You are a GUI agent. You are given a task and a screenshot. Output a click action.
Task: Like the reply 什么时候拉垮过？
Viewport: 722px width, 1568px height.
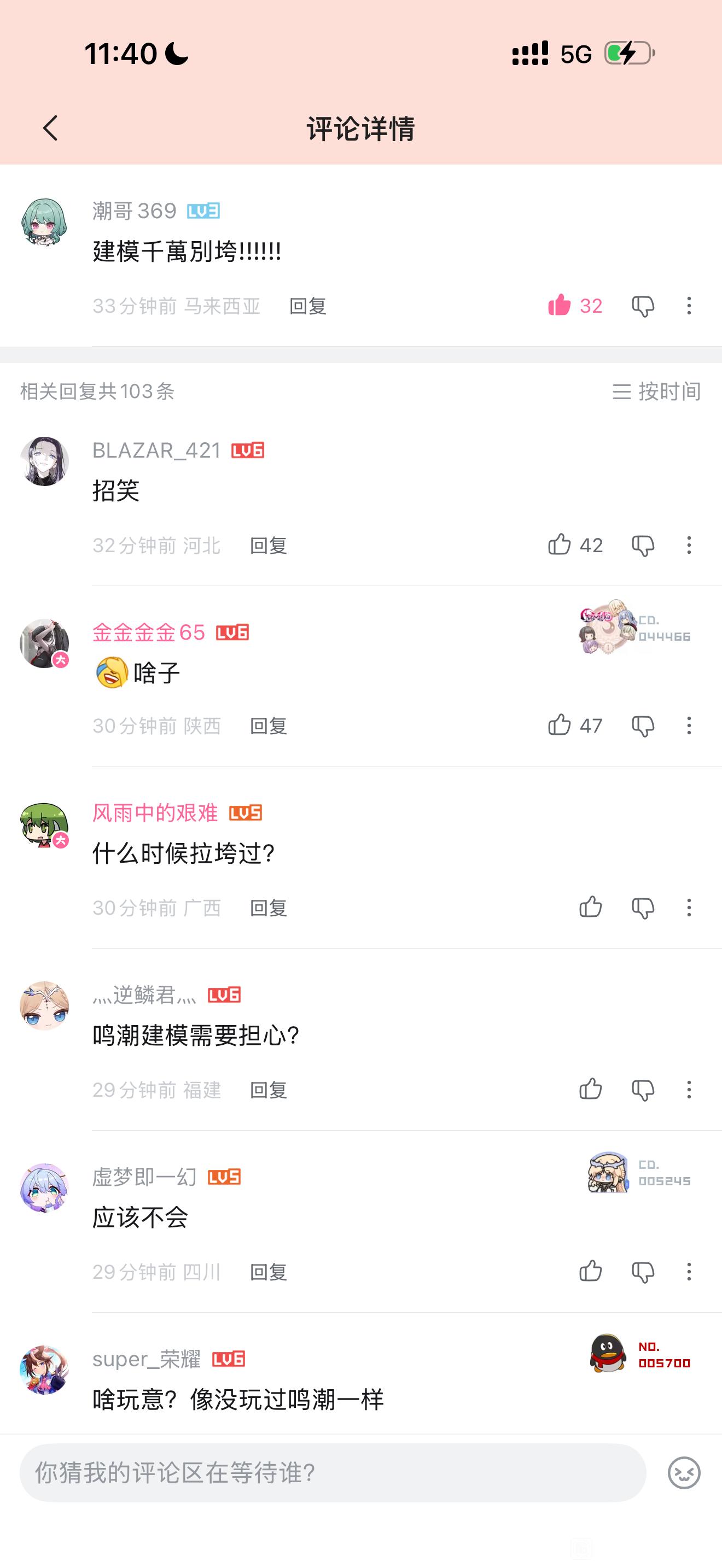point(591,907)
